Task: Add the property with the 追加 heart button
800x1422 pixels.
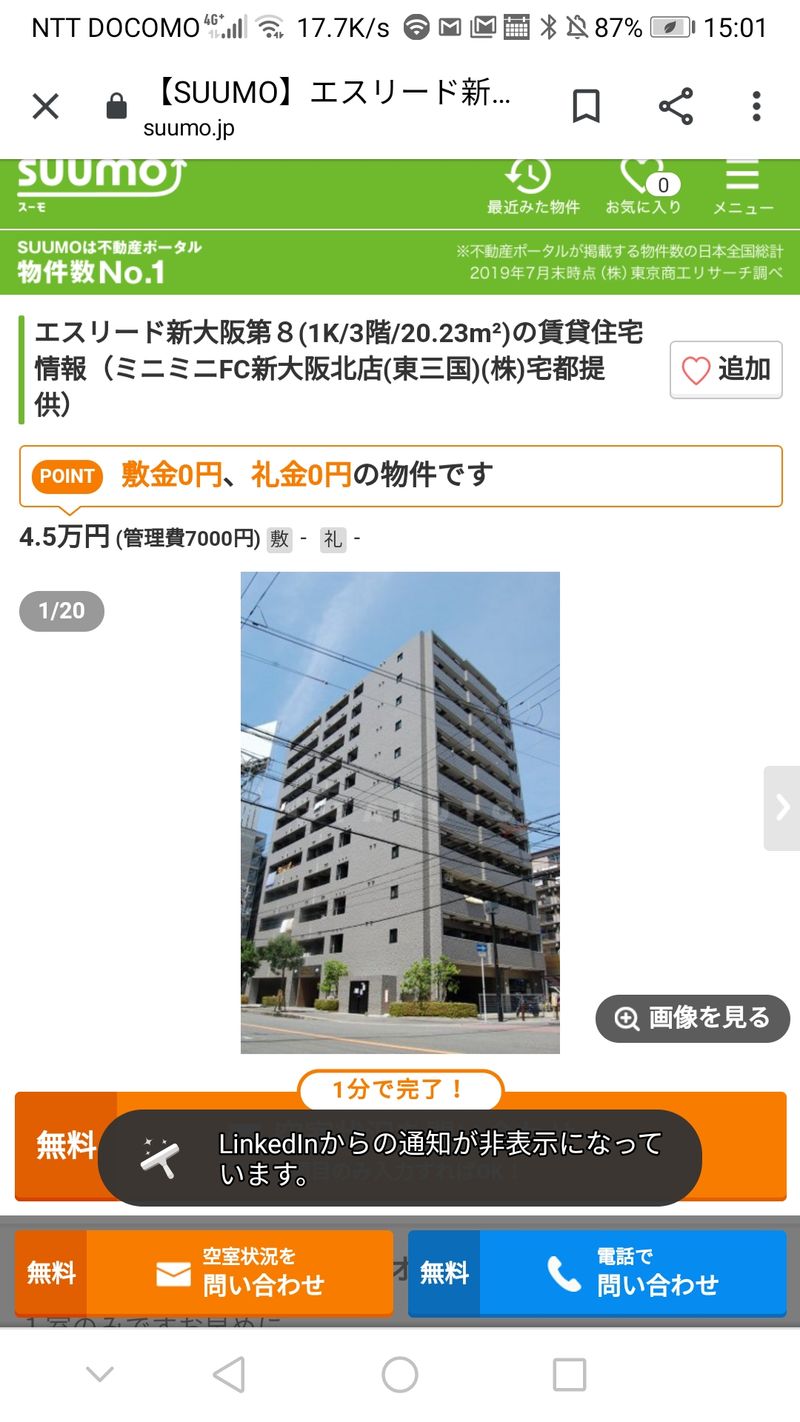Action: tap(726, 370)
